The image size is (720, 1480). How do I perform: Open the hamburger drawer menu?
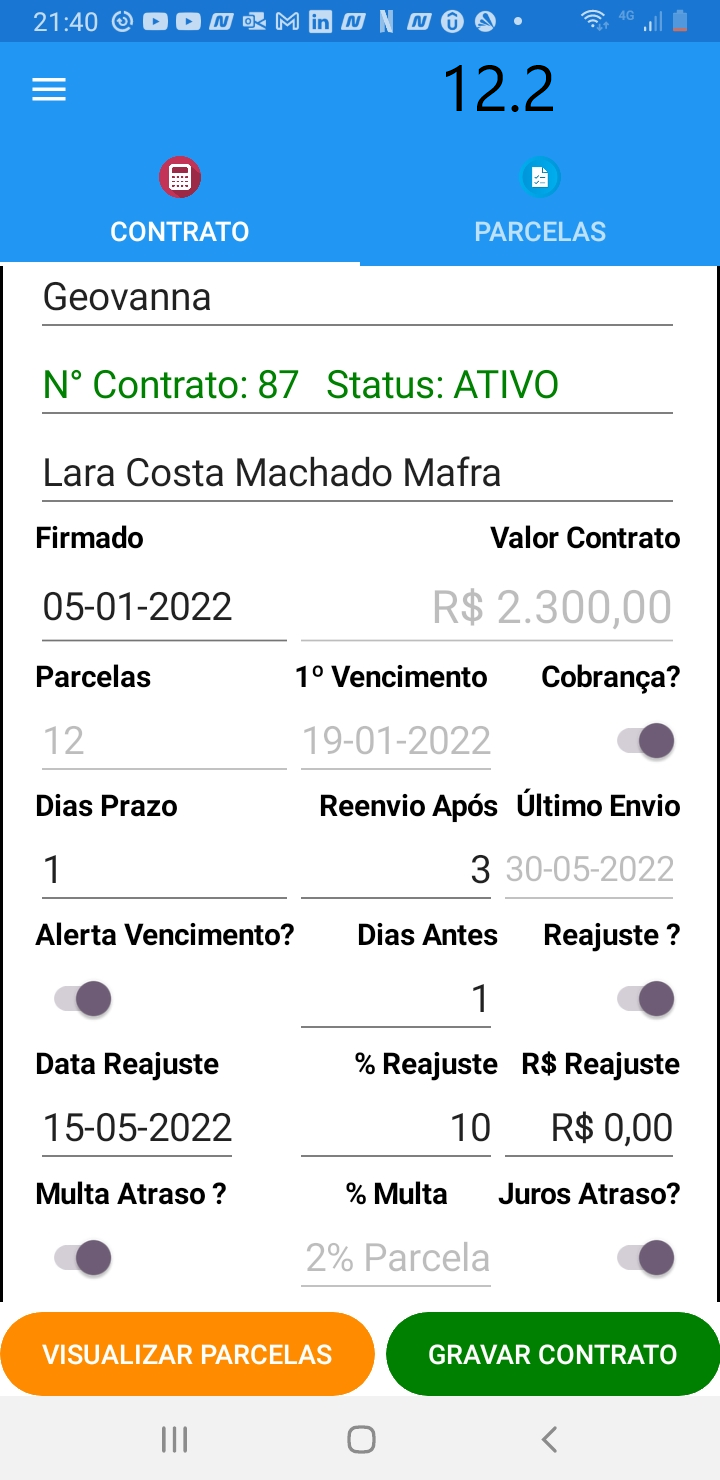click(x=49, y=90)
